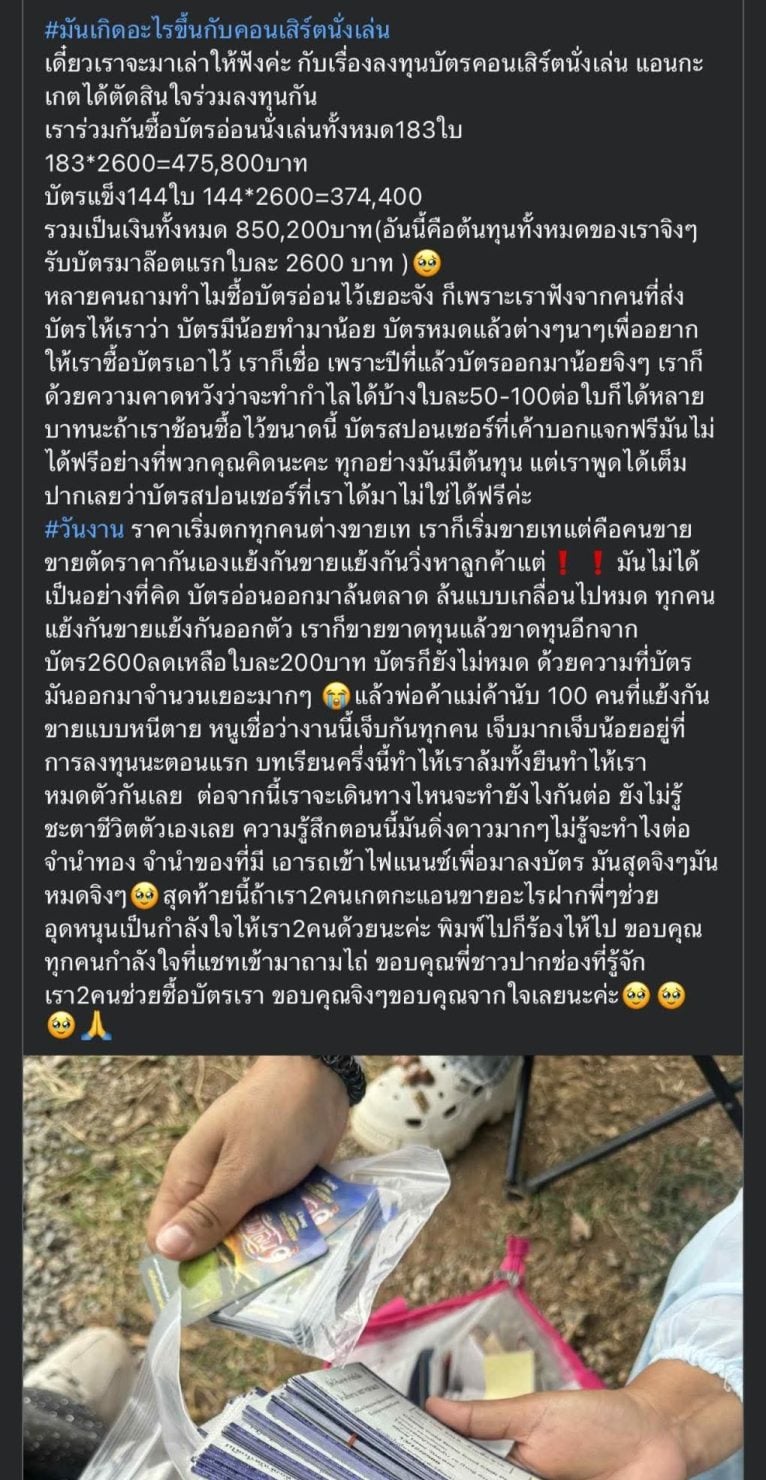Open the attached photo of concert tickets
Screen dimensions: 766x1480
383,1266
